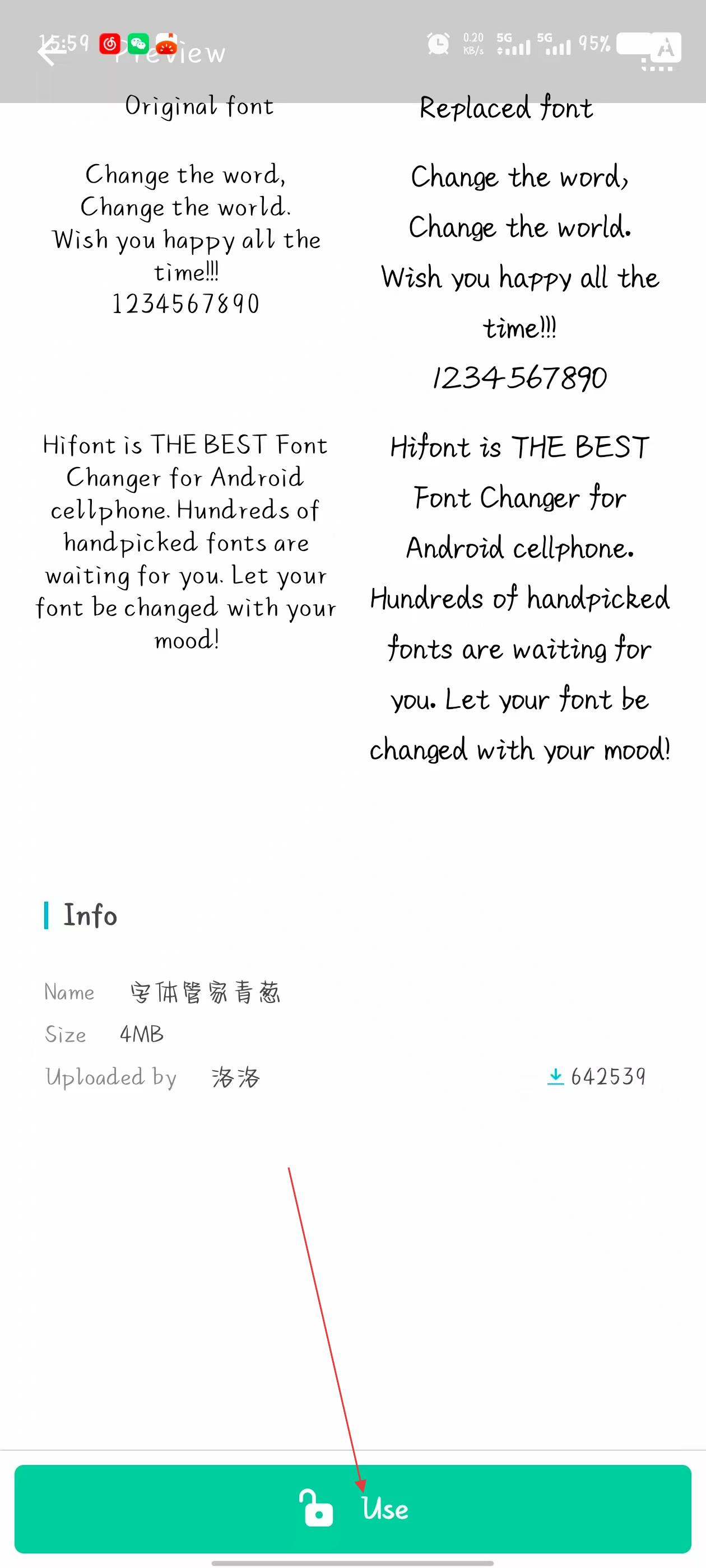Go back from the Preview screen
706x1568 pixels.
[50, 52]
